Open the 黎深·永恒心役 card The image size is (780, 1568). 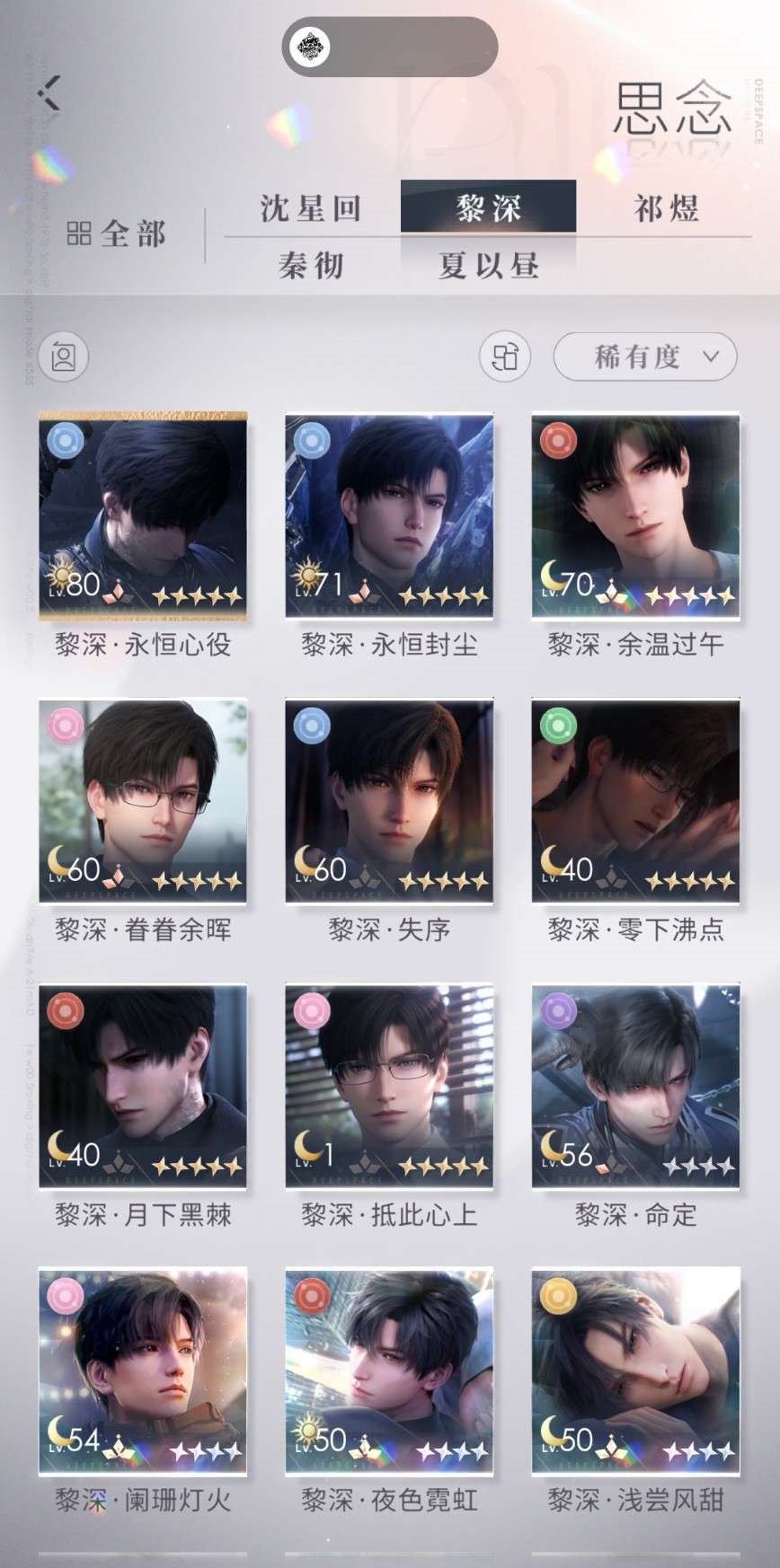pyautogui.click(x=143, y=515)
